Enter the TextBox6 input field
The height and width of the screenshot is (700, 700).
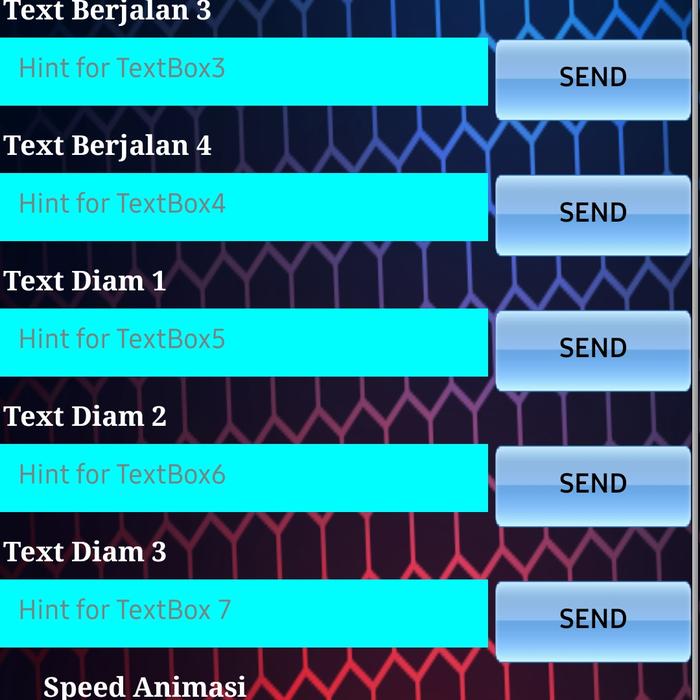coord(243,477)
